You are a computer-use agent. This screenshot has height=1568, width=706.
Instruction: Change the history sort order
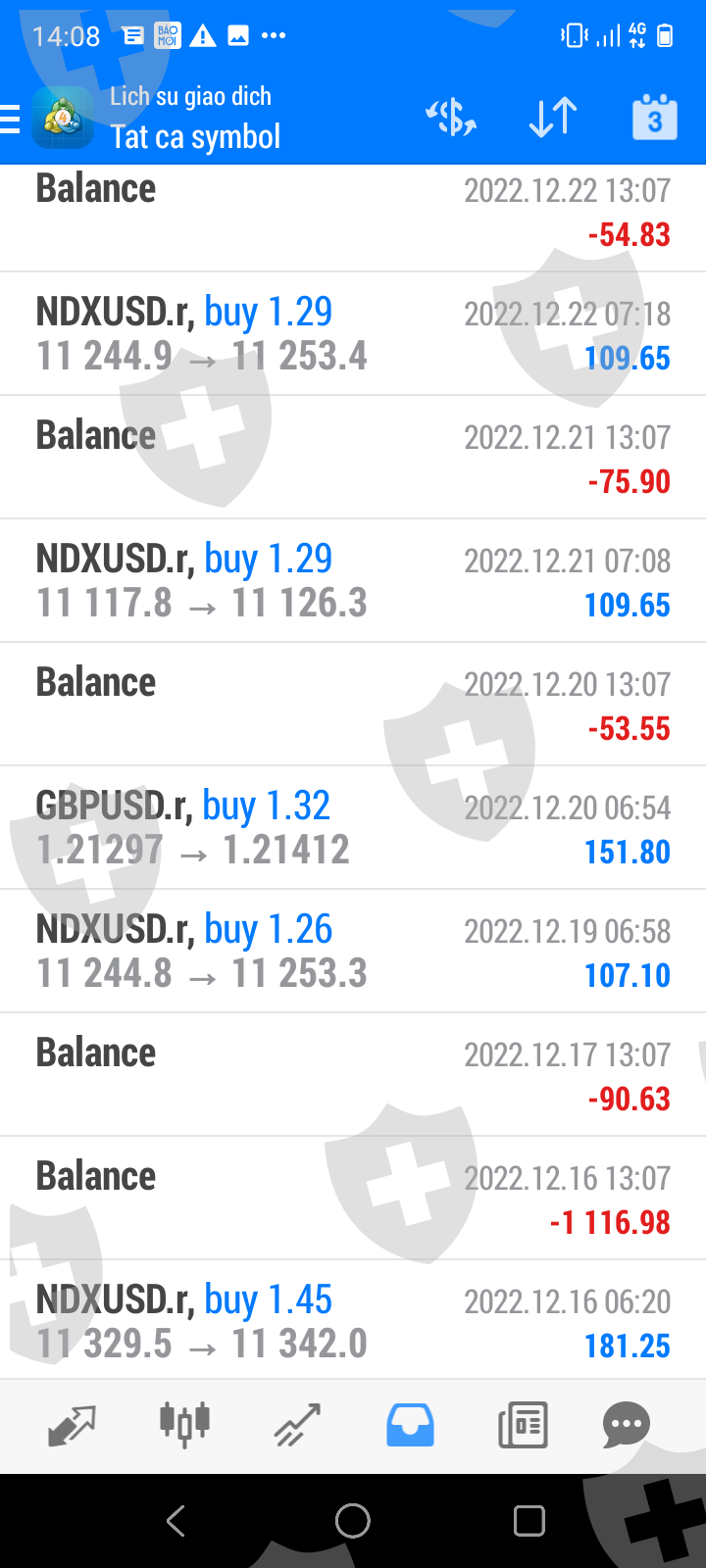tap(552, 119)
